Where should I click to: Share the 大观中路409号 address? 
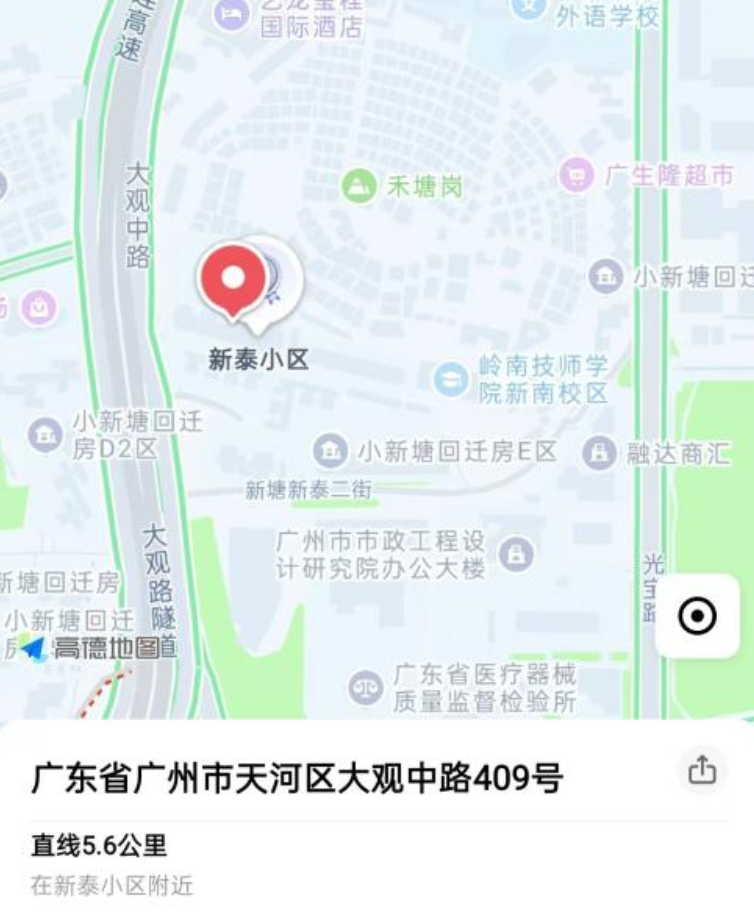[x=702, y=770]
